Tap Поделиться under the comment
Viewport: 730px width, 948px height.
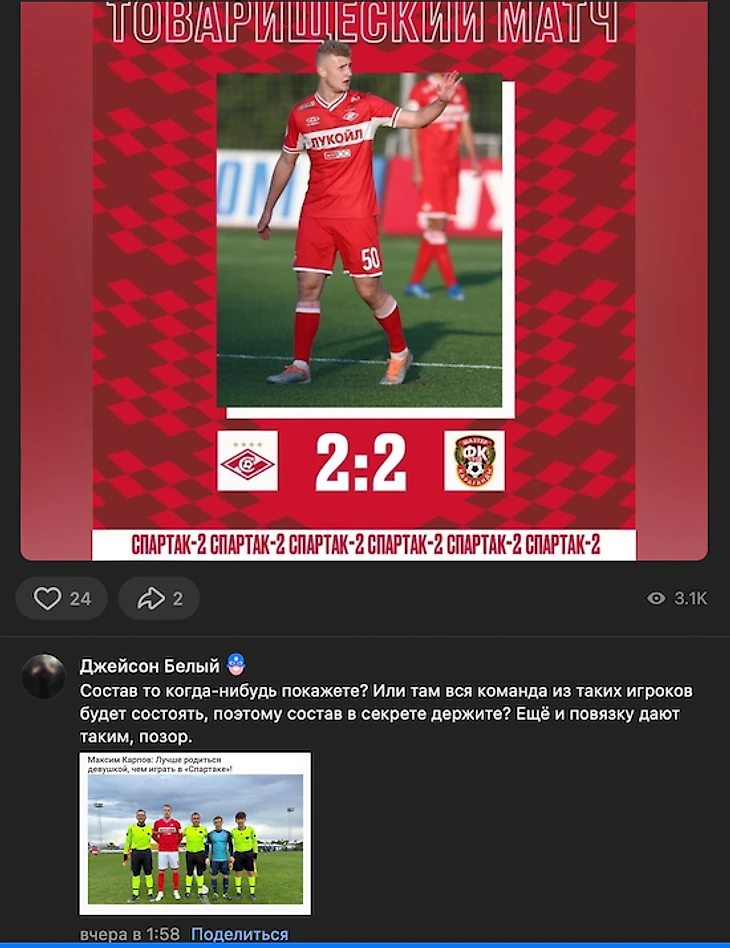(x=239, y=934)
